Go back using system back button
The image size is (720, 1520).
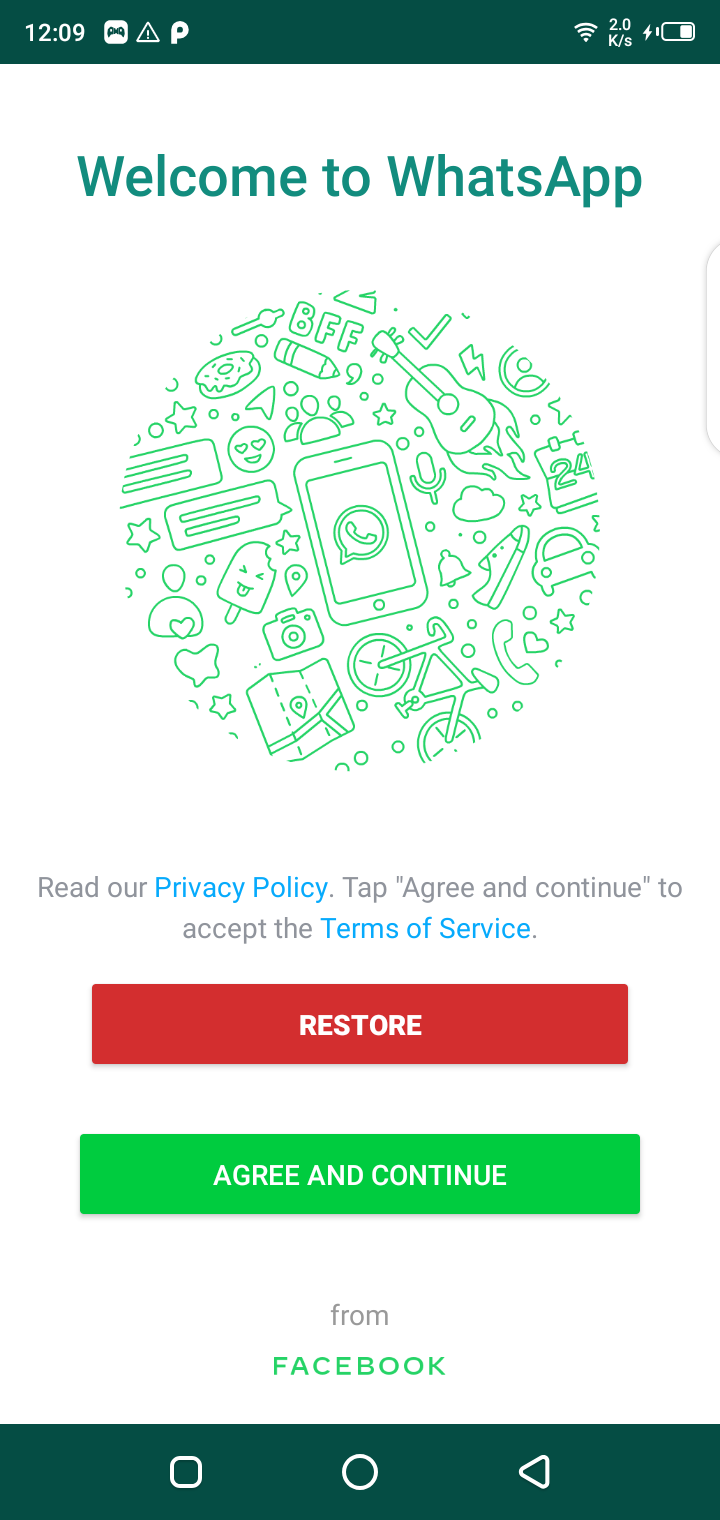tap(534, 1471)
